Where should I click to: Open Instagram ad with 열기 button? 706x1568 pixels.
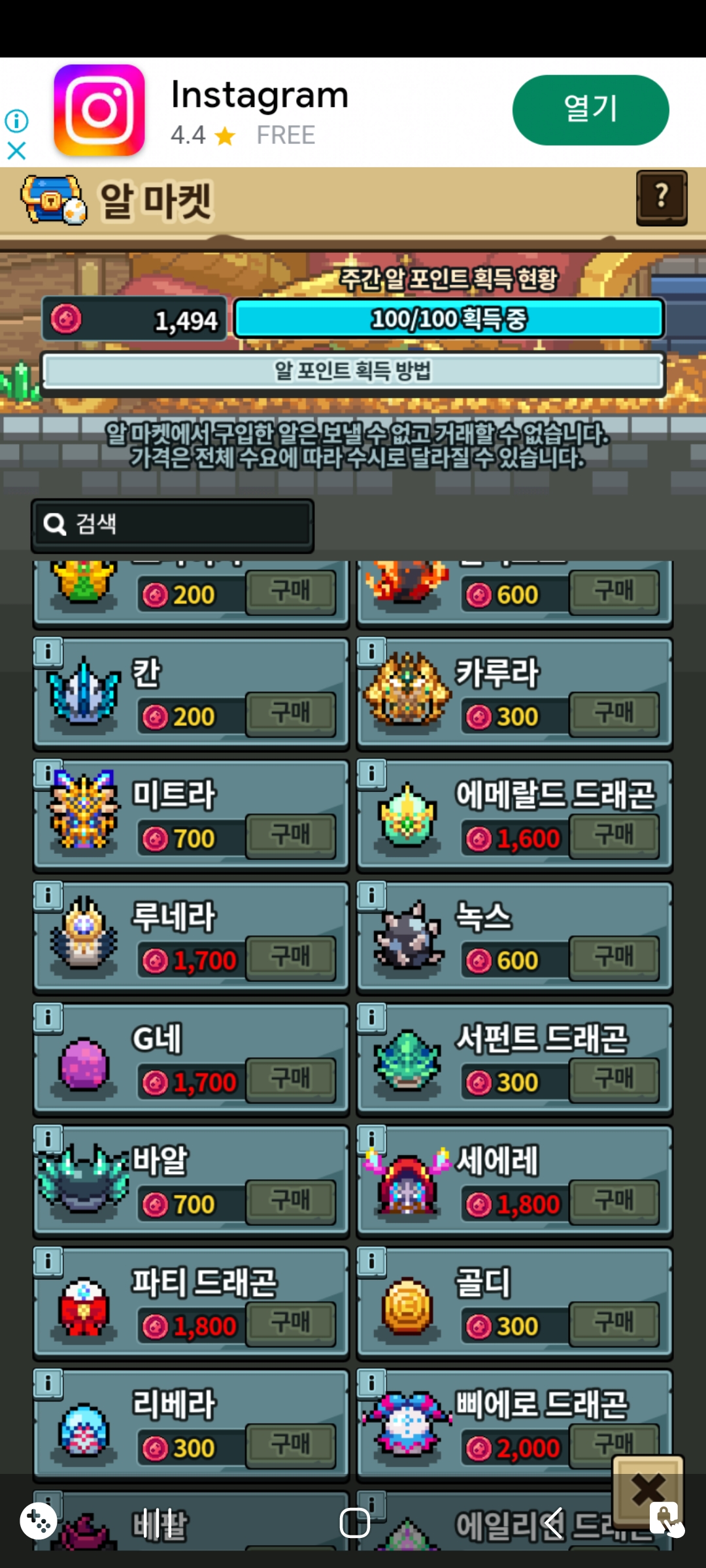pos(590,110)
